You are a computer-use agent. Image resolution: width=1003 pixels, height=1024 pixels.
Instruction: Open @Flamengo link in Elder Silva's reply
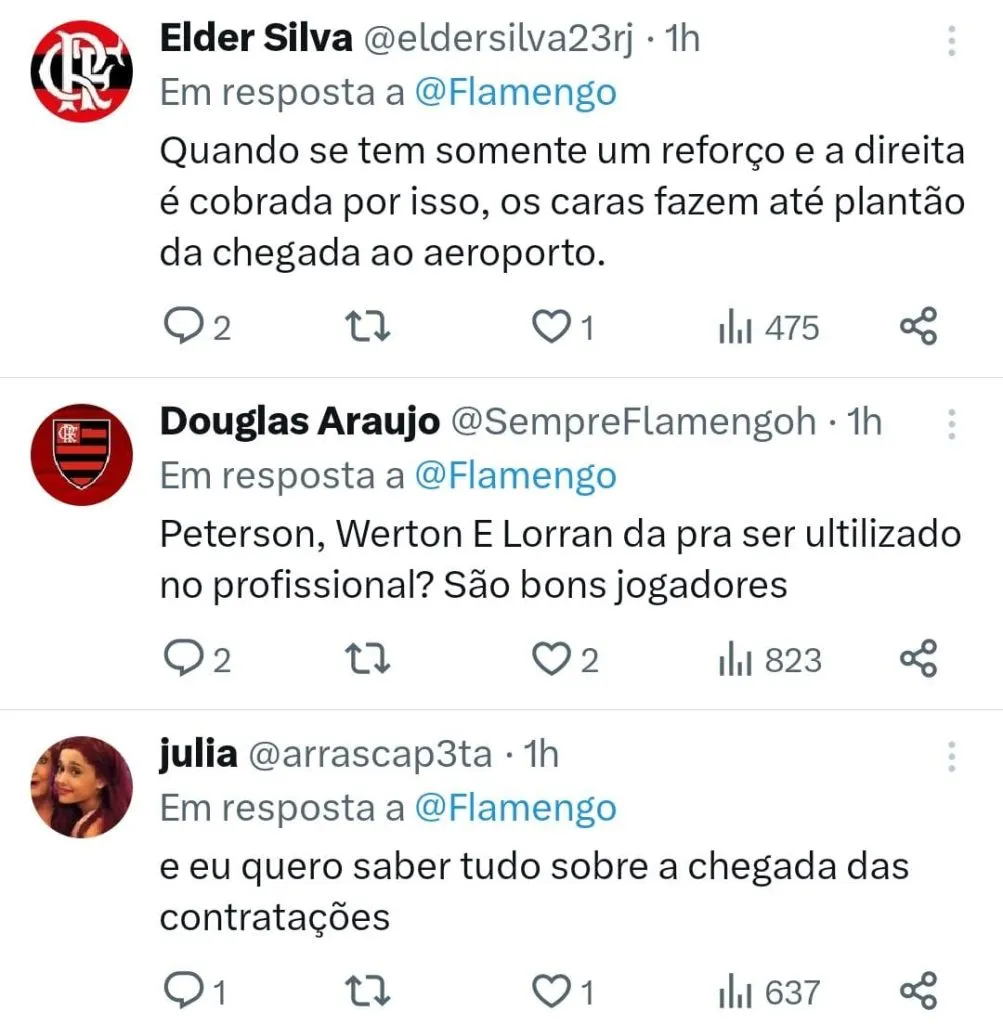pos(514,92)
